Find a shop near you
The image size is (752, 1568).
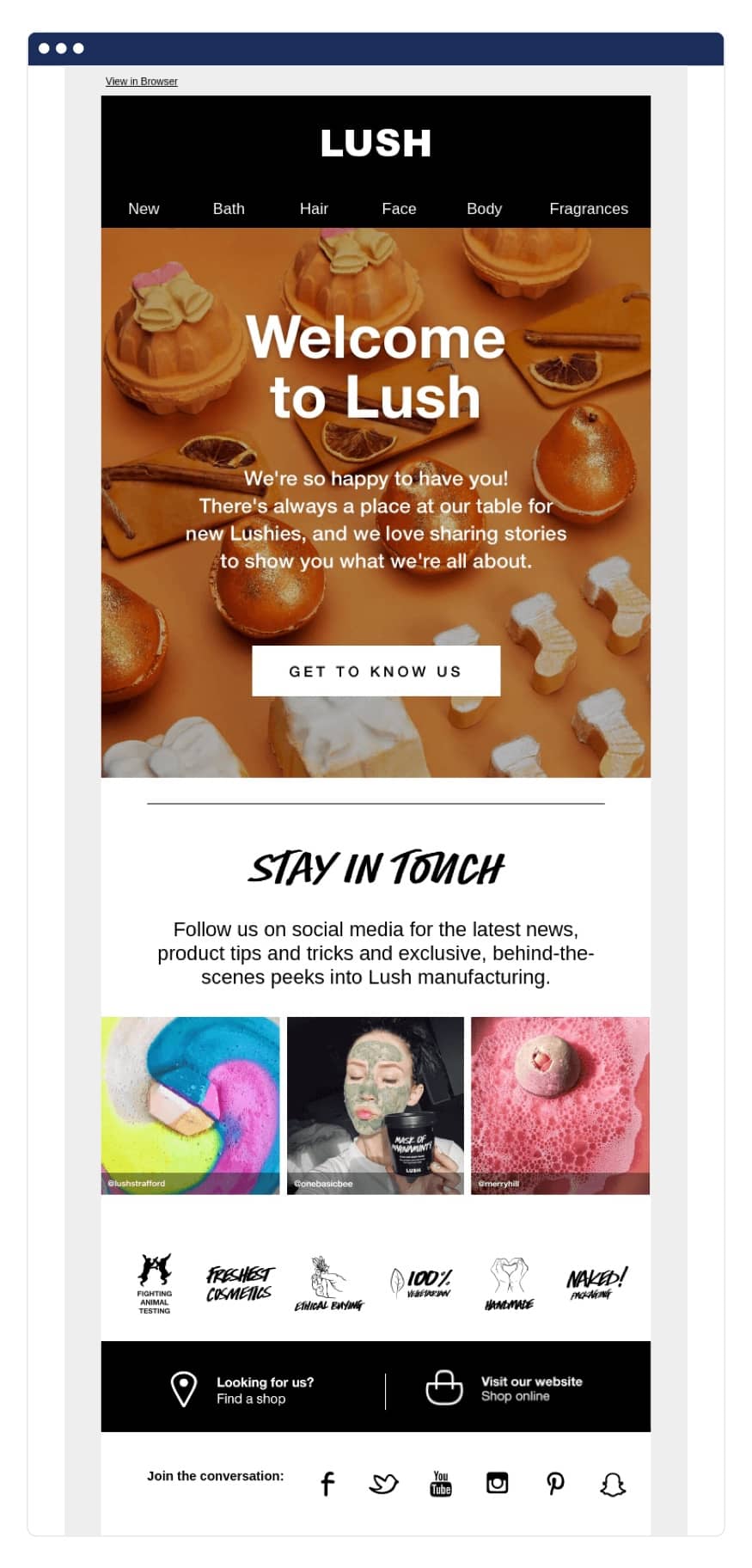249,1389
